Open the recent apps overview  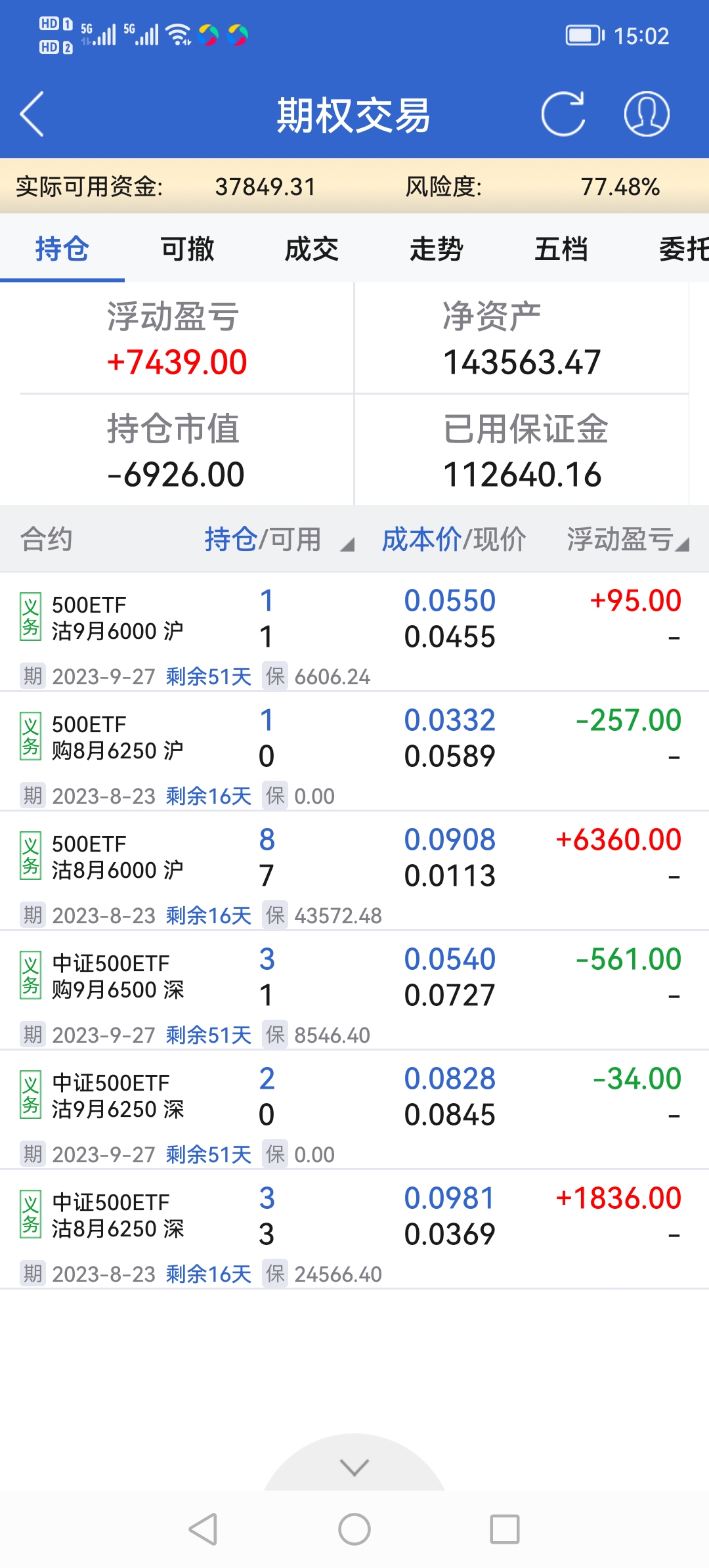(x=505, y=1530)
